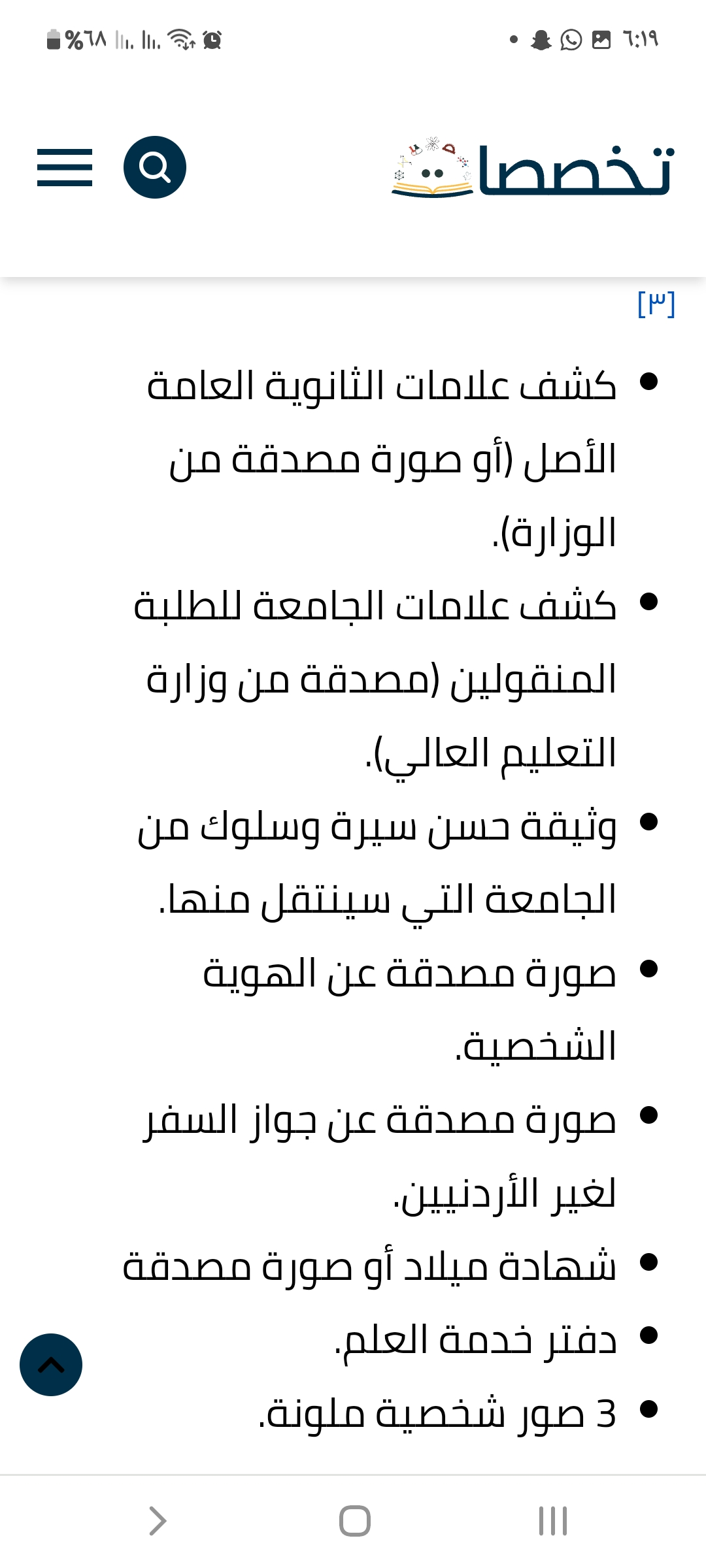The height and width of the screenshot is (1568, 706).
Task: Open reference citation [٣]
Action: (656, 304)
